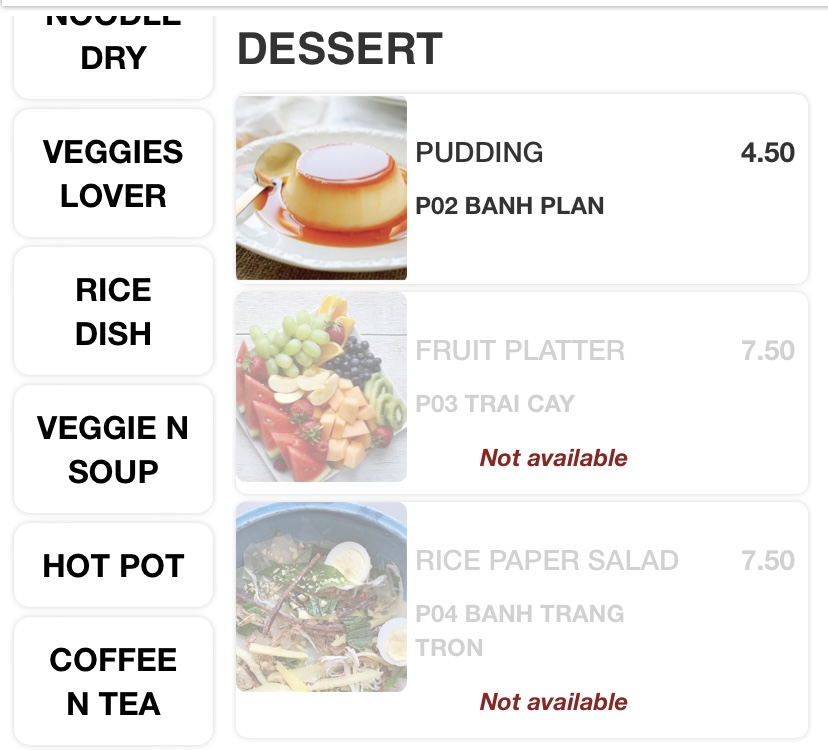Viewport: 828px width, 750px height.
Task: Select the Veggies Lover category
Action: coord(113,174)
